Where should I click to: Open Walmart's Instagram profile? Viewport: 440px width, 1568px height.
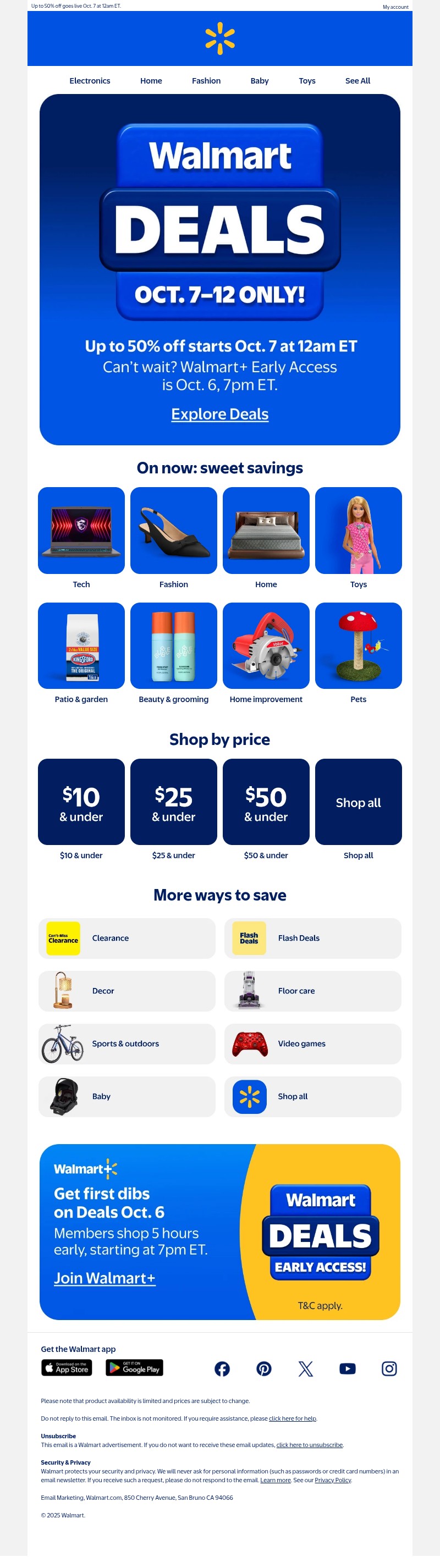pyautogui.click(x=389, y=1369)
